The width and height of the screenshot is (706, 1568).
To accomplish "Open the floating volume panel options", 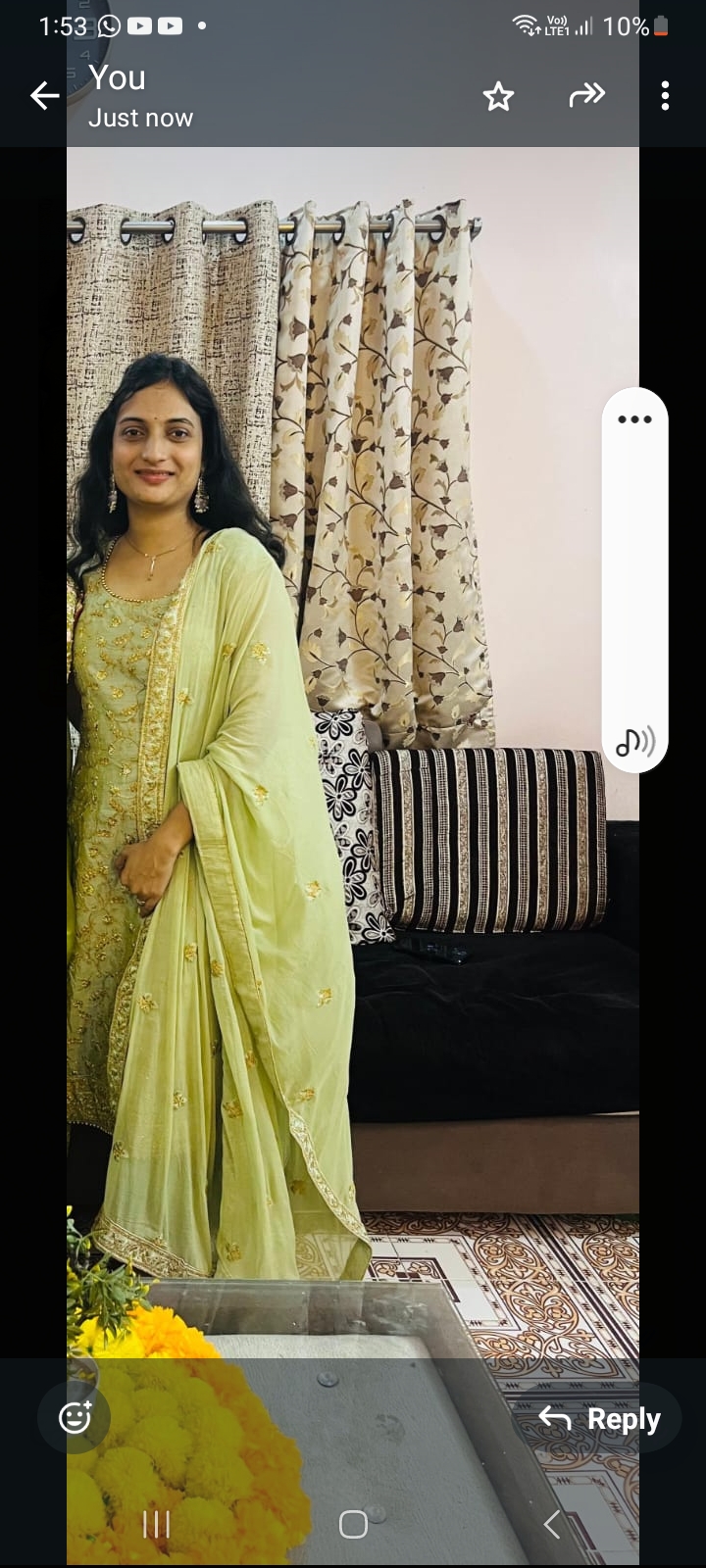I will coord(634,419).
